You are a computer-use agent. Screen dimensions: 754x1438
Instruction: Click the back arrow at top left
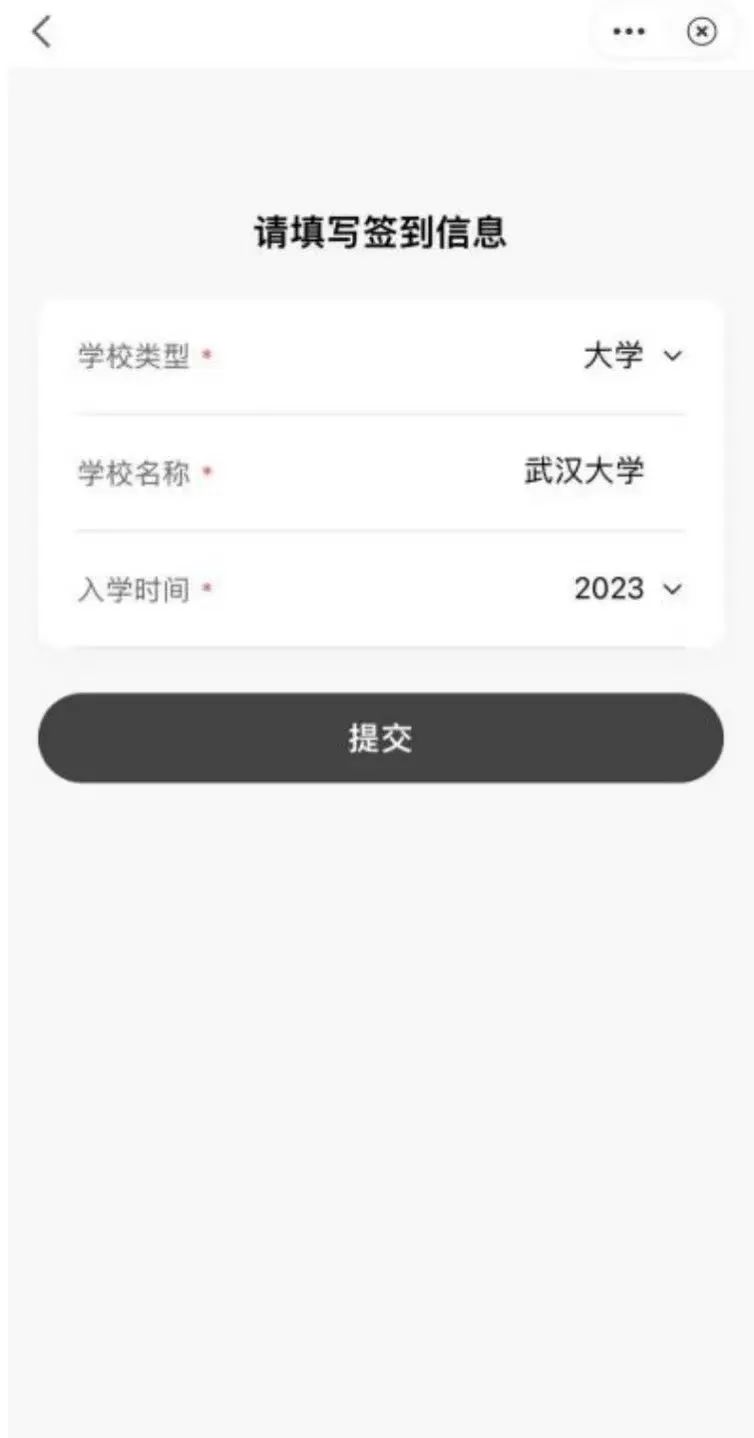tap(40, 33)
